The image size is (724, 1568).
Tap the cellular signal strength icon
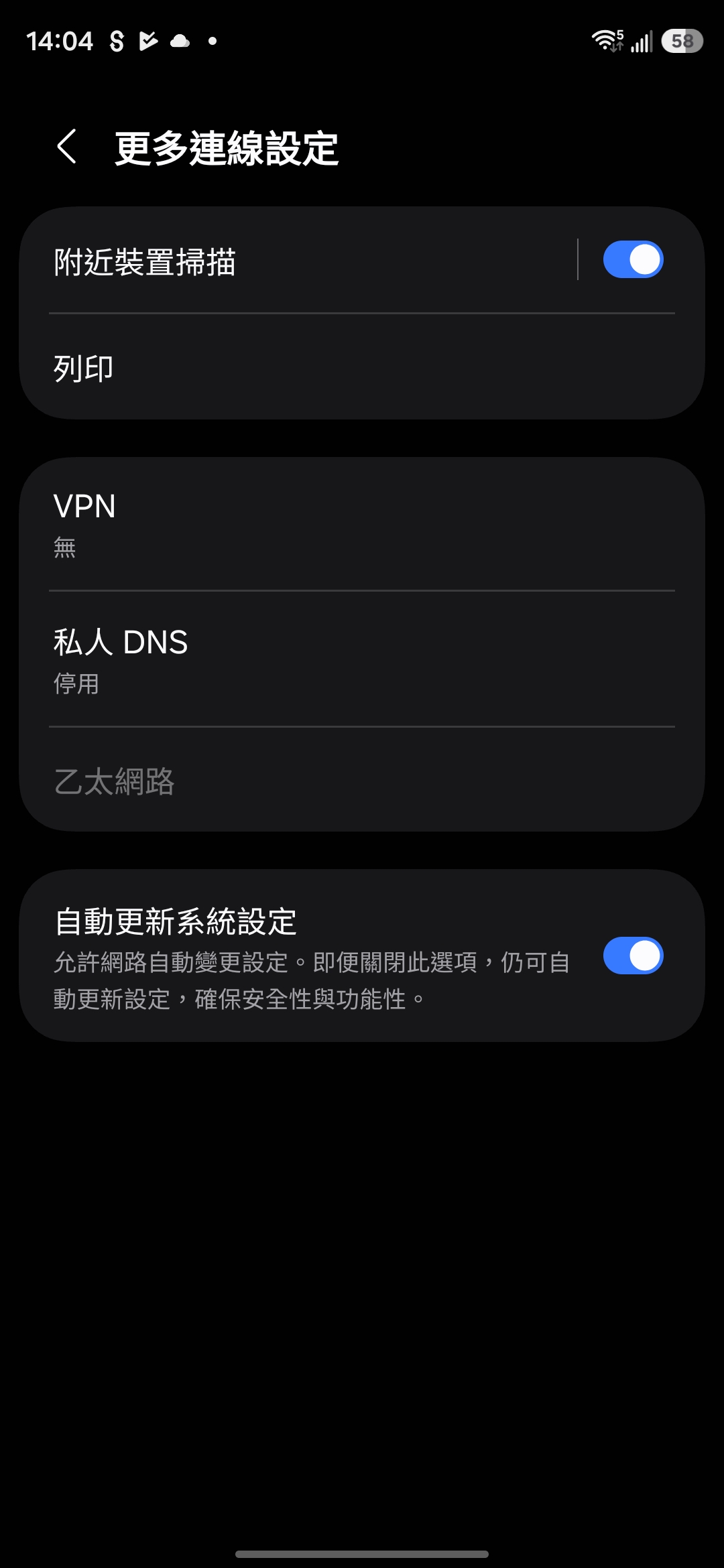click(642, 42)
